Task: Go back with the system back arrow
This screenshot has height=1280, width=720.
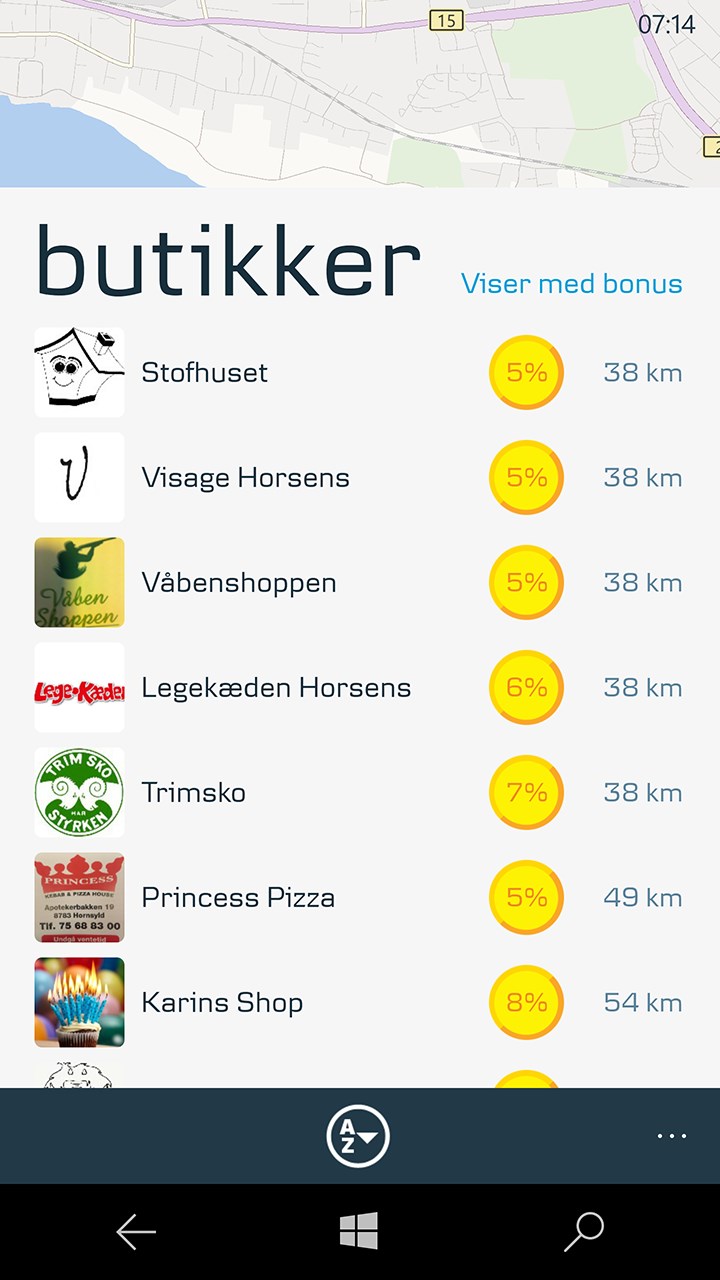Action: click(x=136, y=1232)
